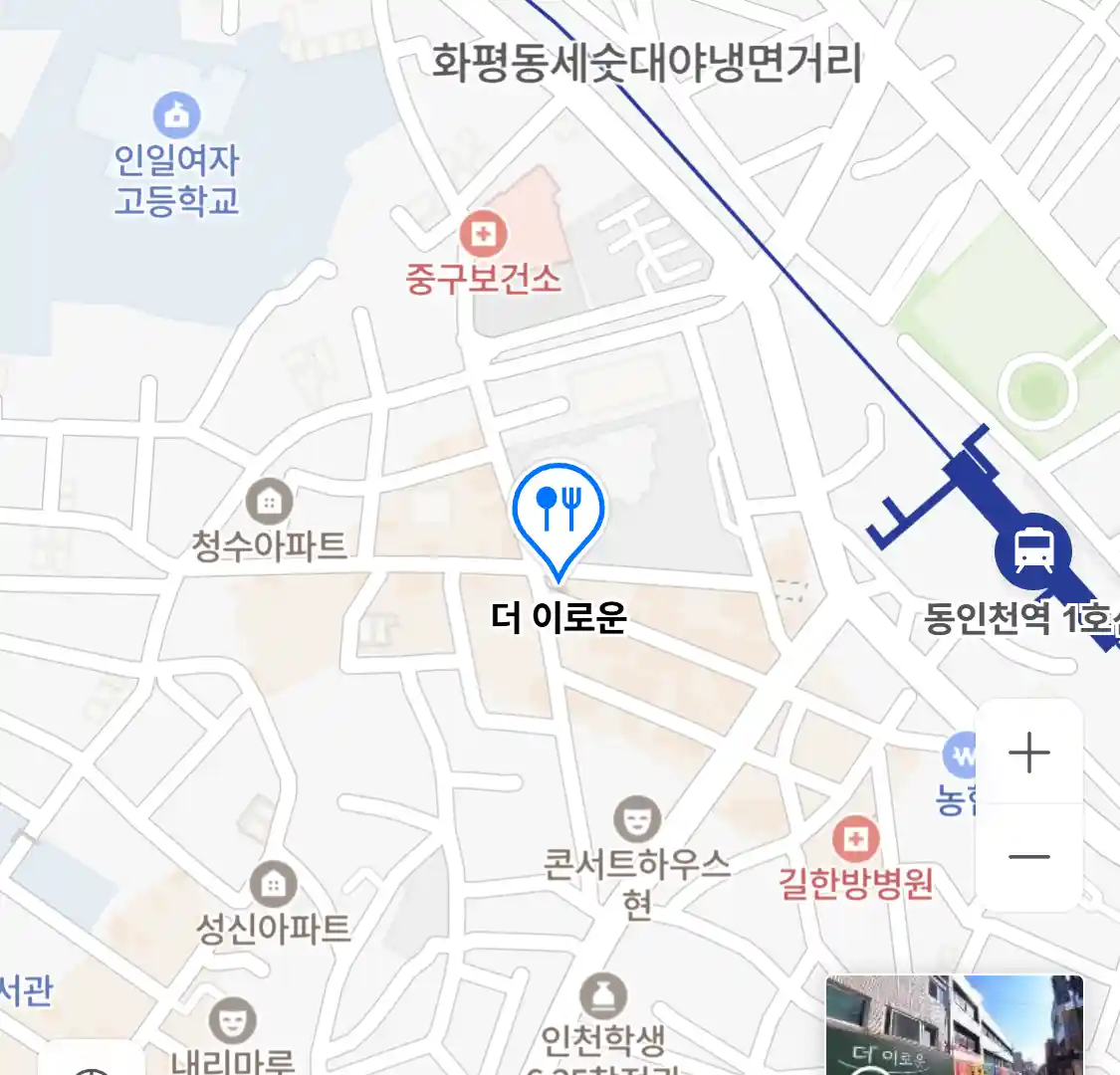
Task: Select the 동인천역 subway station marker
Action: (1033, 550)
